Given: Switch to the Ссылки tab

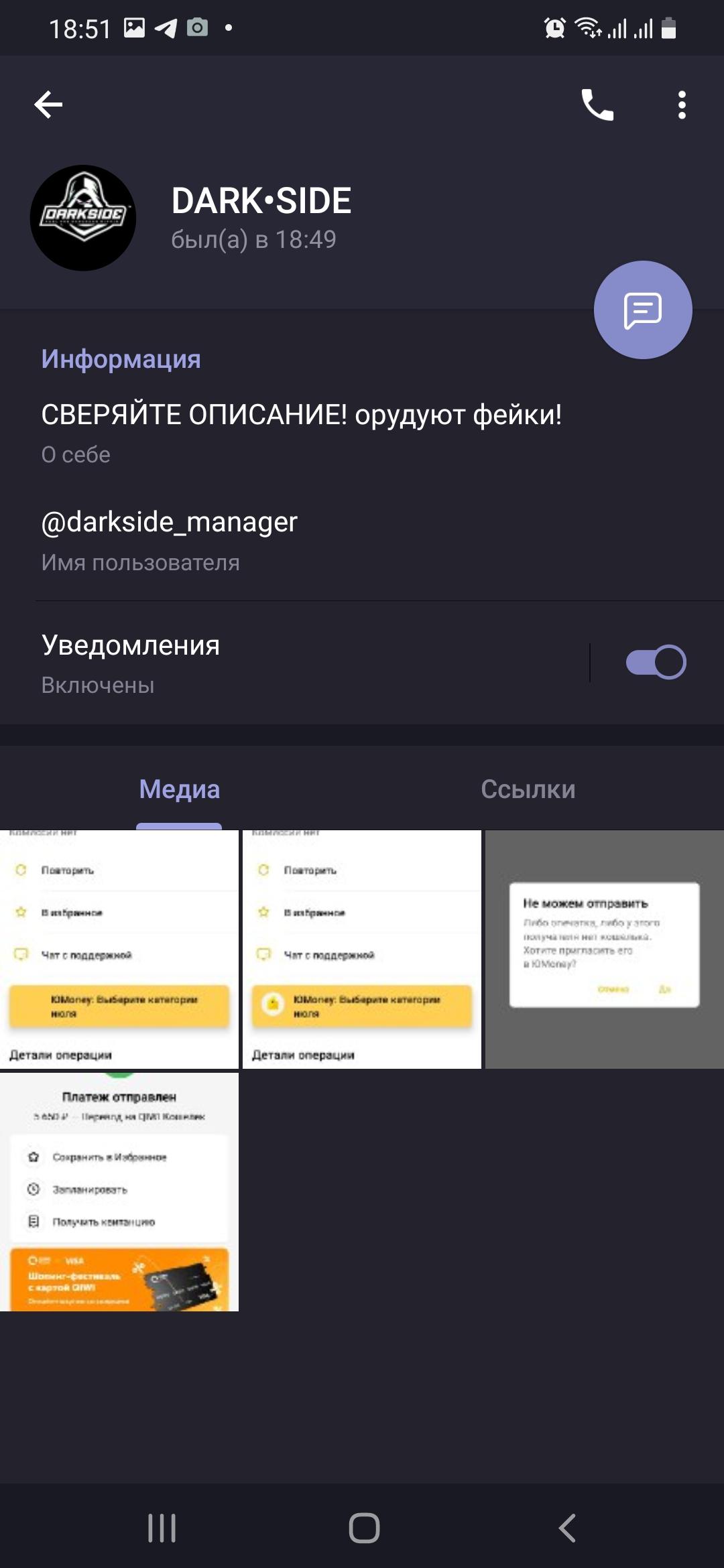Looking at the screenshot, I should [528, 789].
